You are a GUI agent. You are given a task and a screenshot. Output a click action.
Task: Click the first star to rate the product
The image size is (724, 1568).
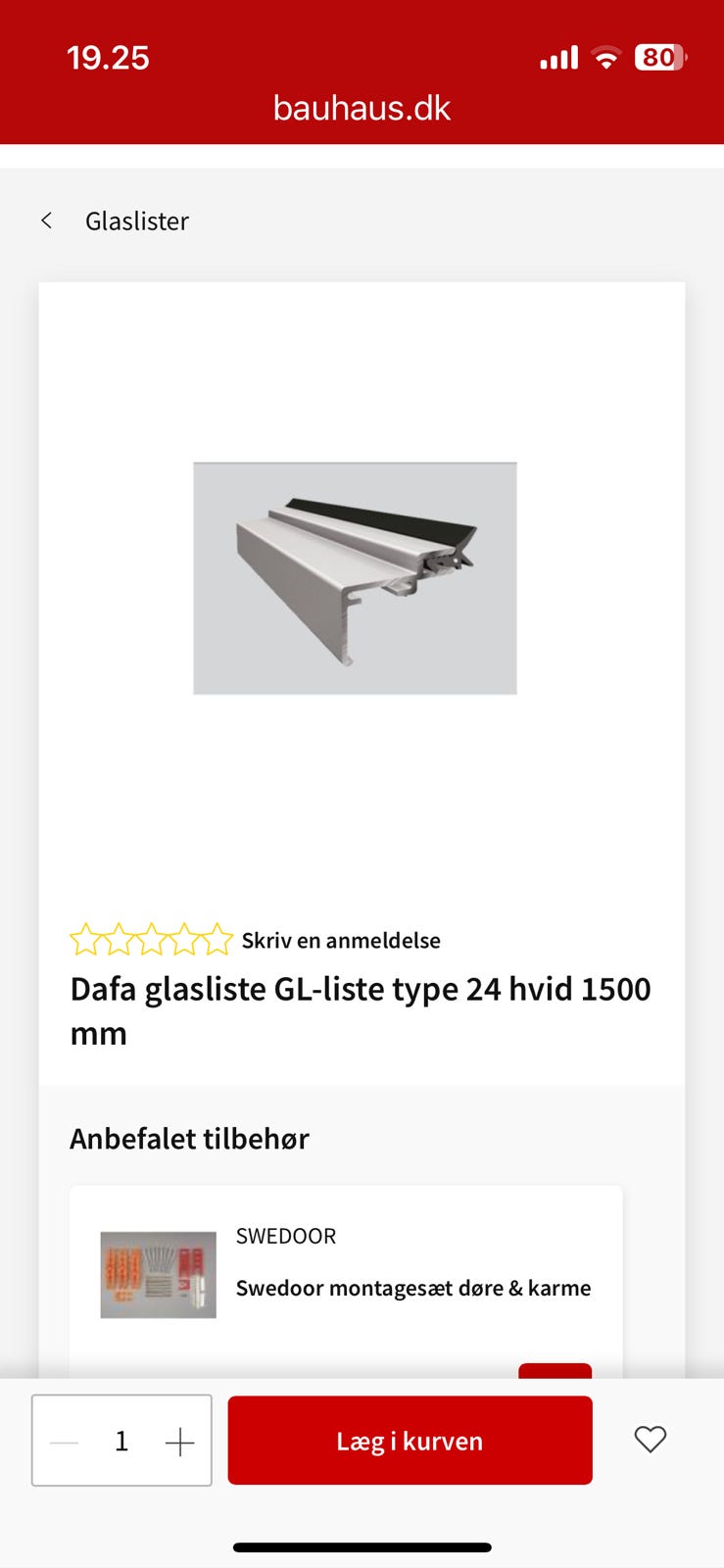[88, 939]
